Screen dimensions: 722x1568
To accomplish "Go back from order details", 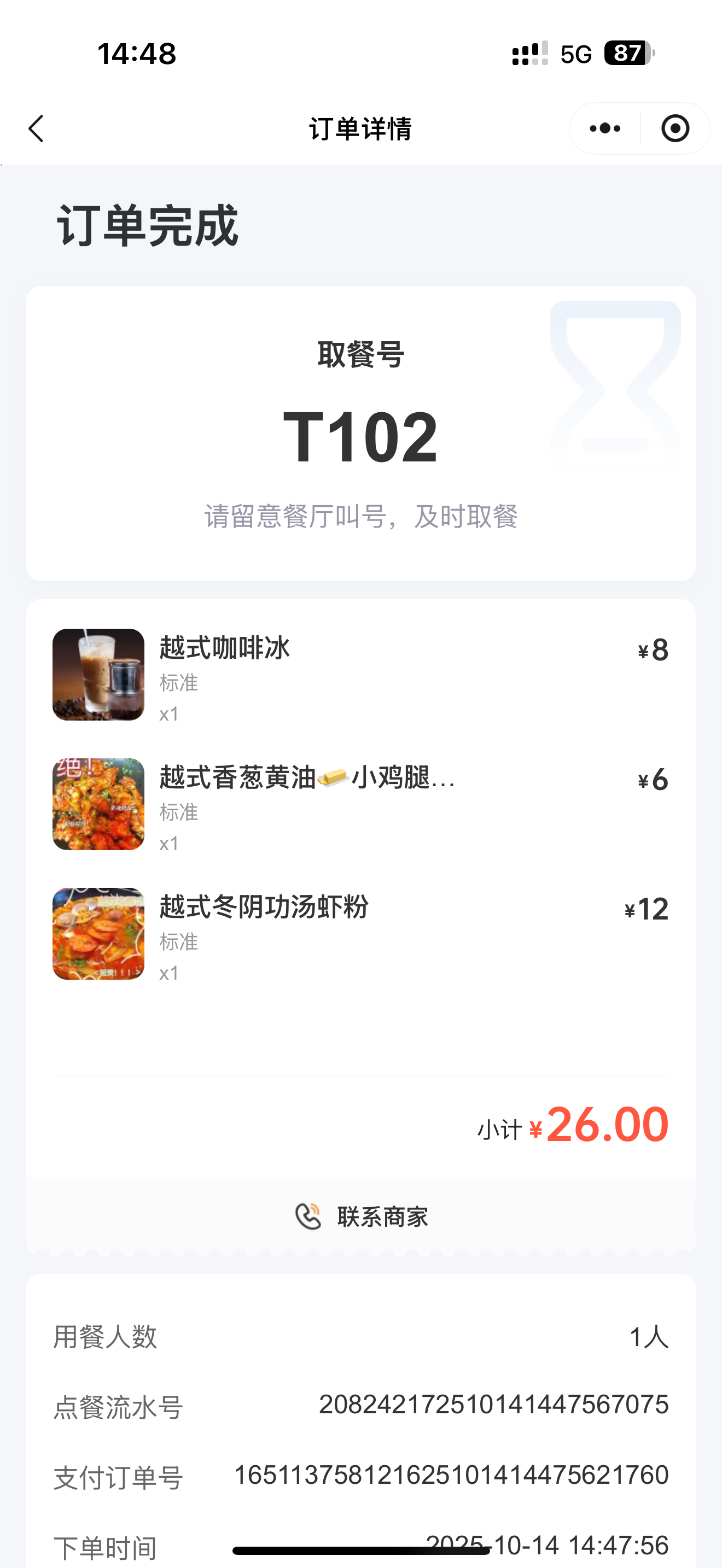I will pos(37,128).
